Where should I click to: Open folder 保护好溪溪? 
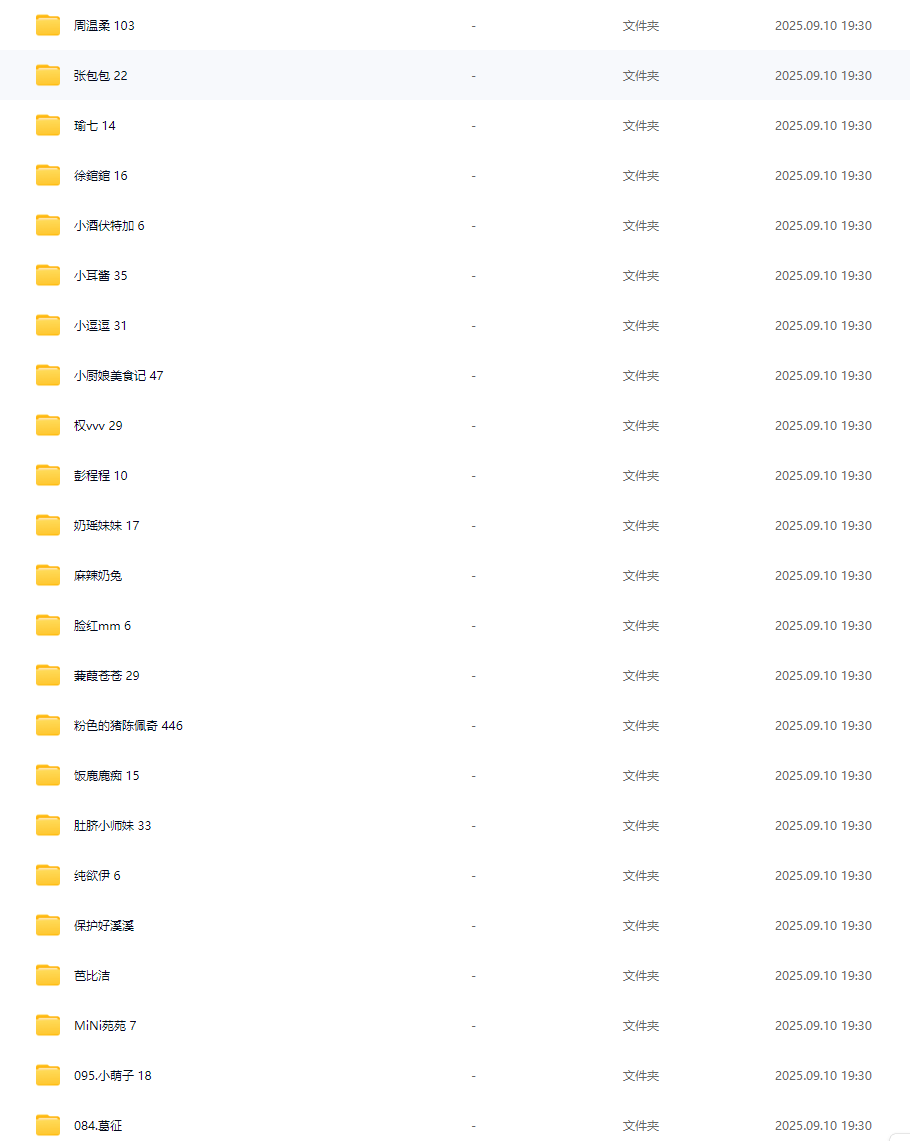(104, 926)
